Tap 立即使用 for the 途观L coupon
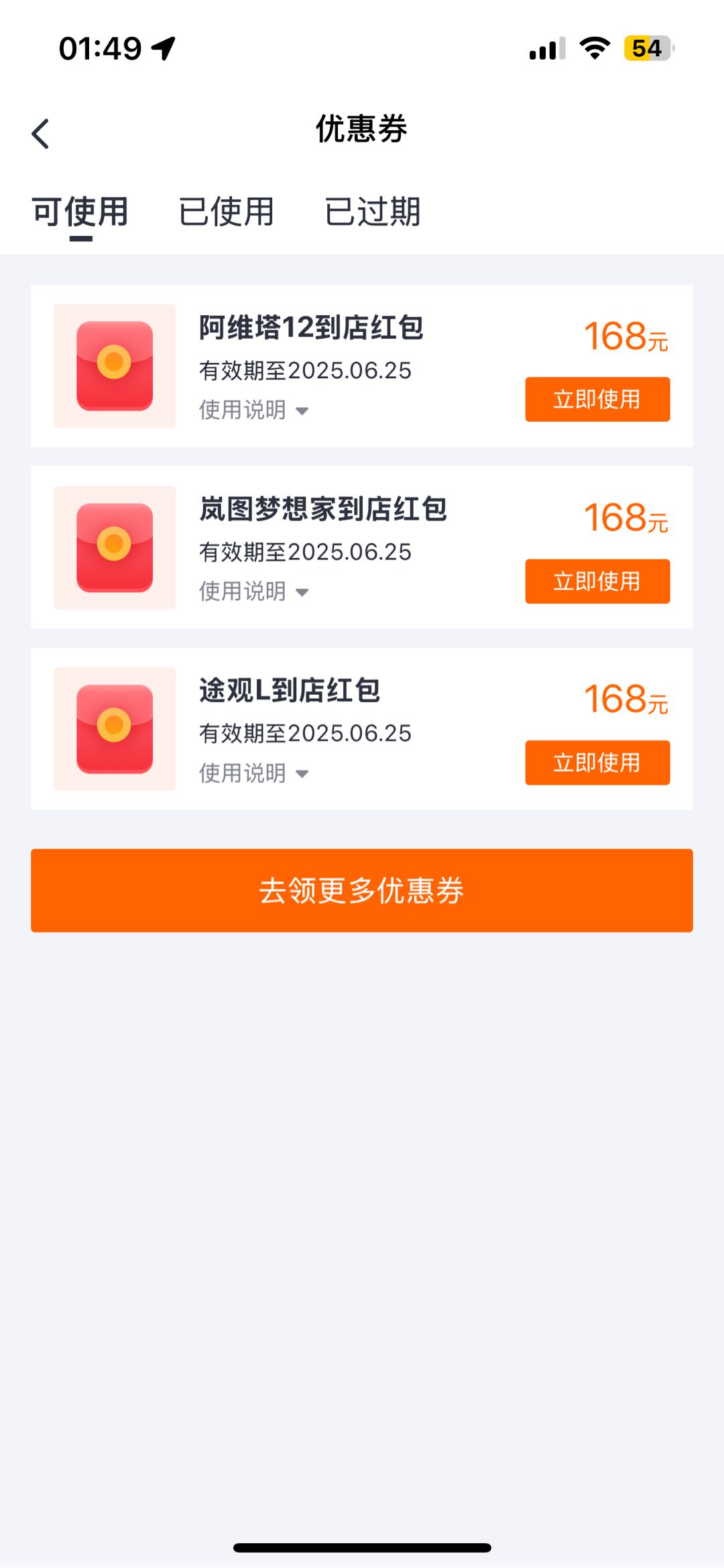Image resolution: width=724 pixels, height=1568 pixels. coord(597,763)
